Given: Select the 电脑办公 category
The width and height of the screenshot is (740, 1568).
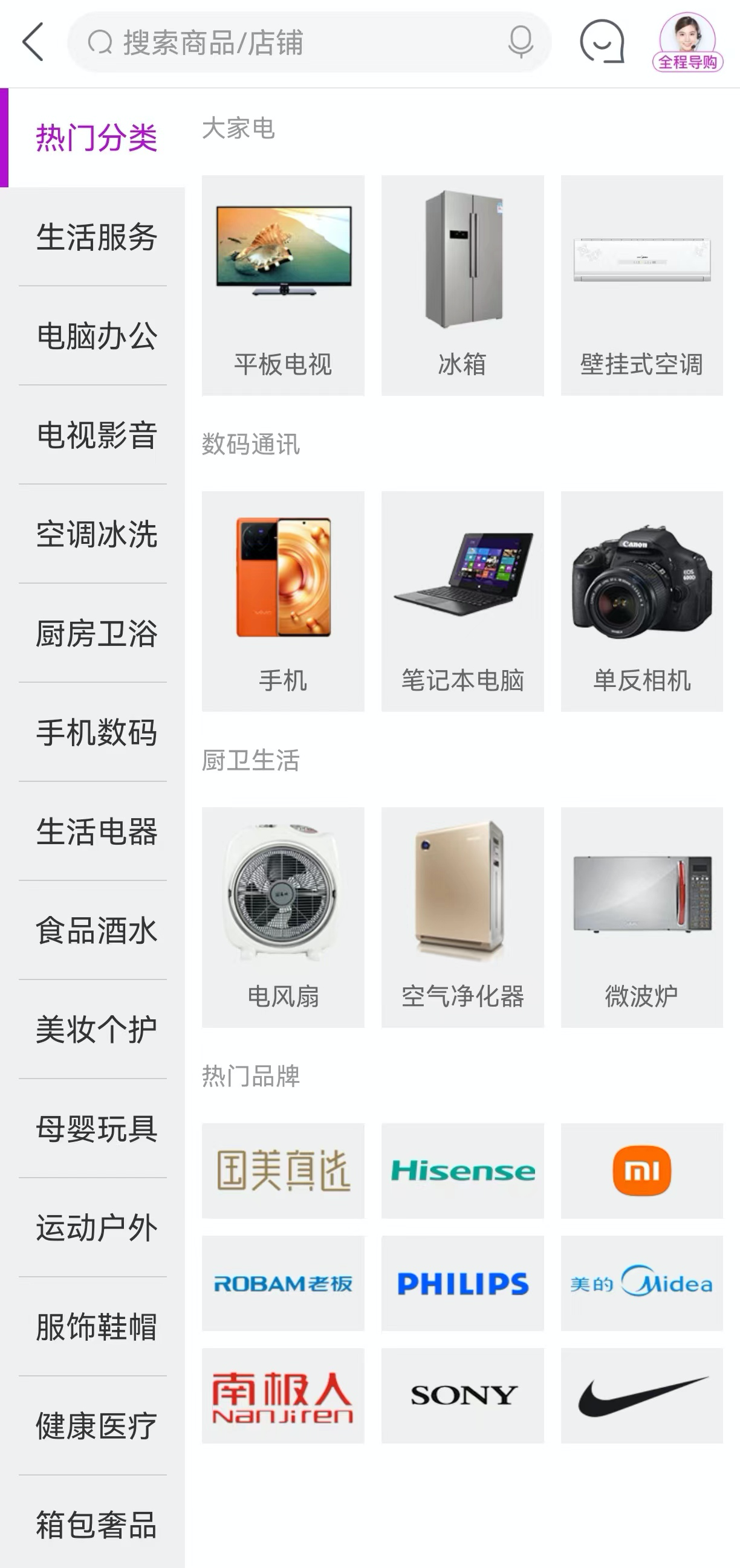Looking at the screenshot, I should pyautogui.click(x=96, y=336).
